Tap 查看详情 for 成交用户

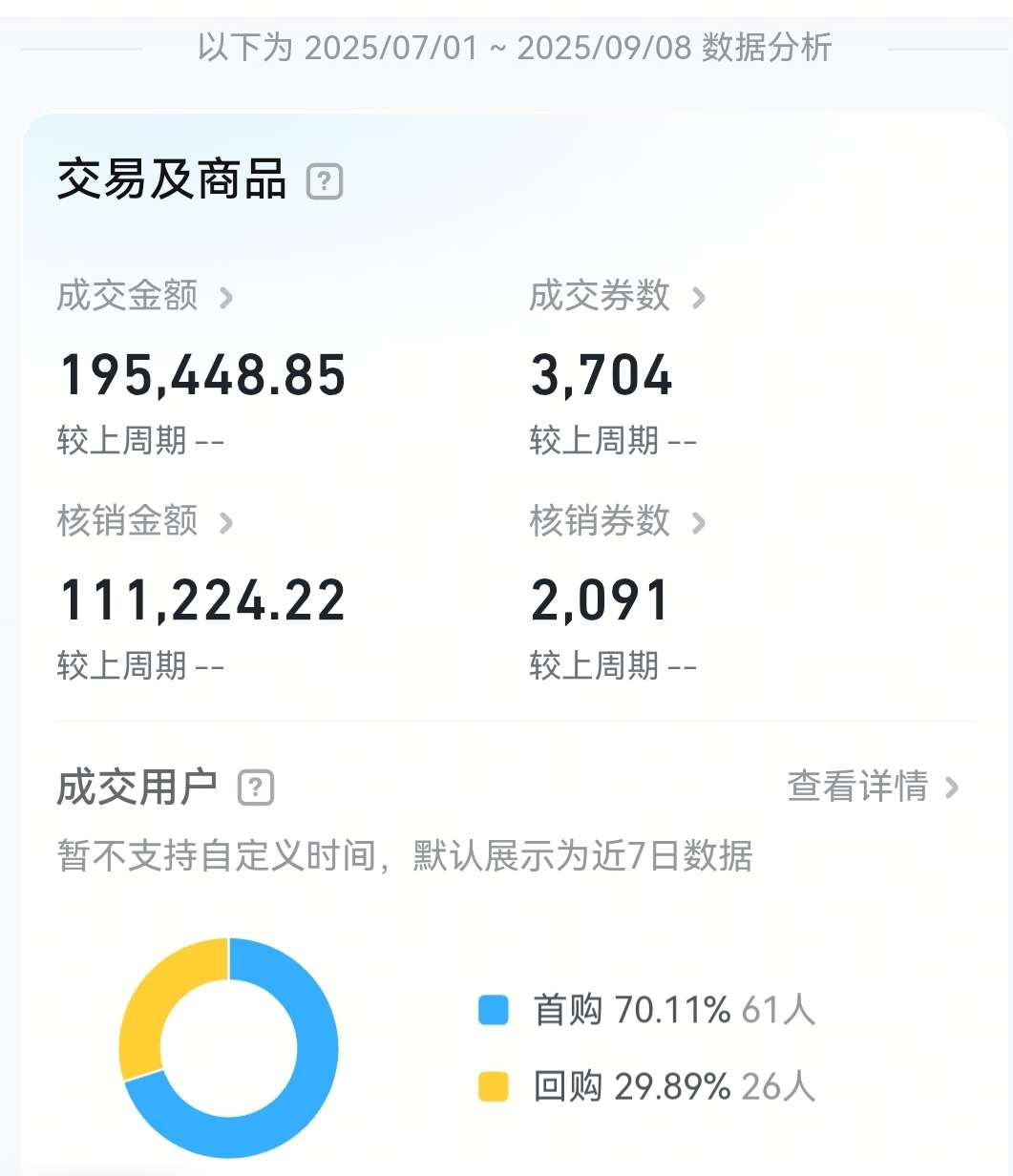pyautogui.click(x=872, y=787)
